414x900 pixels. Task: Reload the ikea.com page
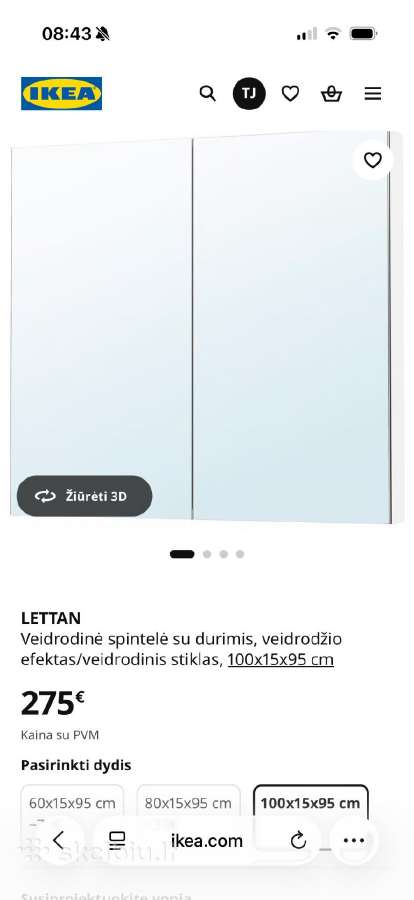(x=298, y=841)
